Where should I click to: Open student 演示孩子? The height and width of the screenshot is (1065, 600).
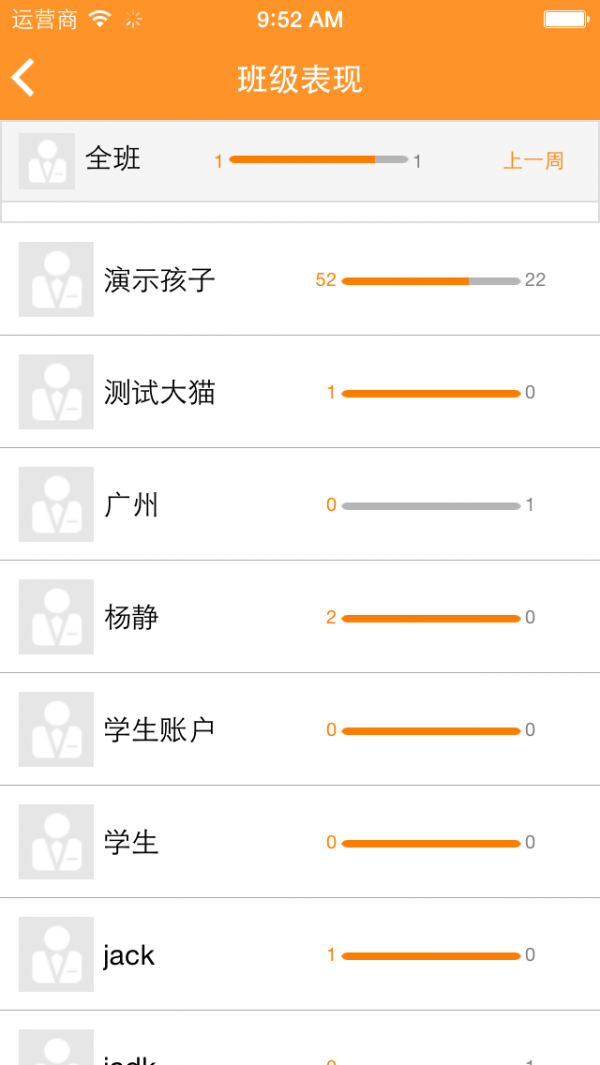point(300,279)
